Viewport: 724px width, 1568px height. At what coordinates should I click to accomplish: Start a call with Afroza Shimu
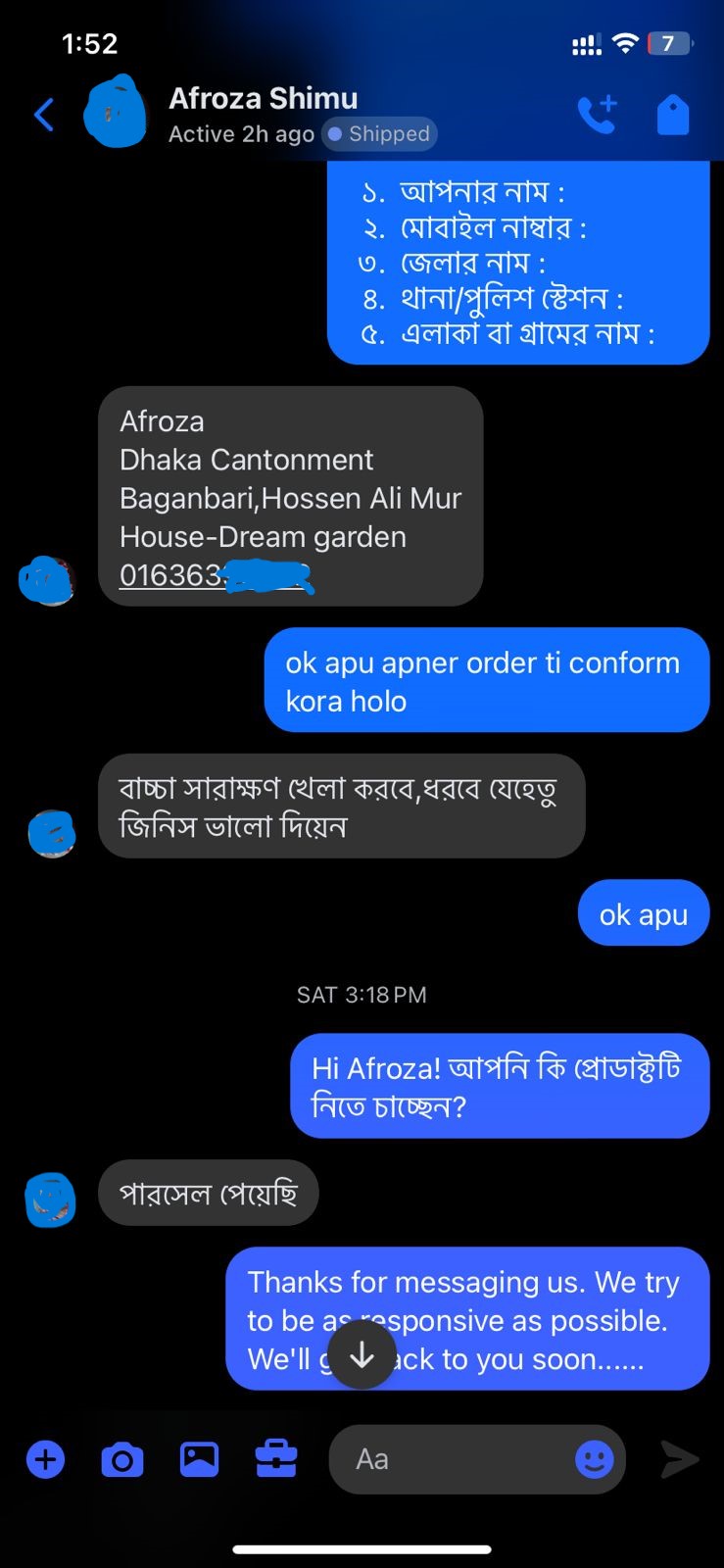click(597, 114)
